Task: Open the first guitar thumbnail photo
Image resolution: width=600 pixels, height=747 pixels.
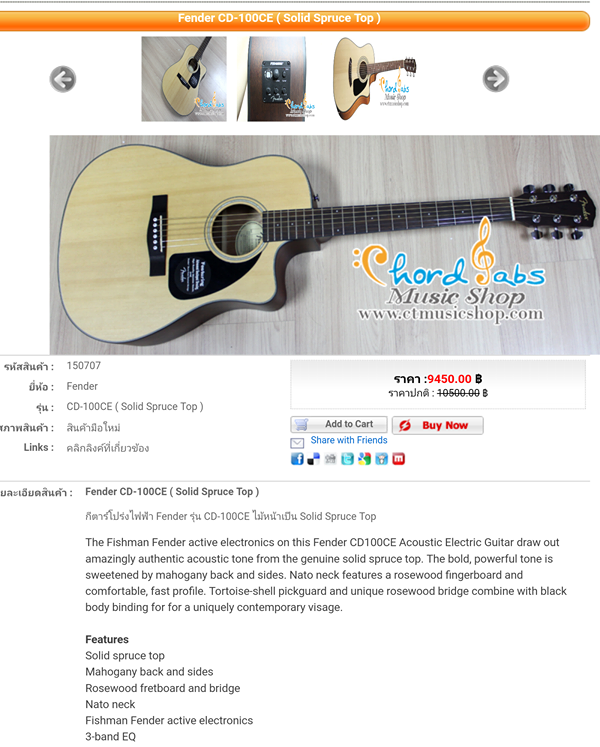Action: point(184,79)
